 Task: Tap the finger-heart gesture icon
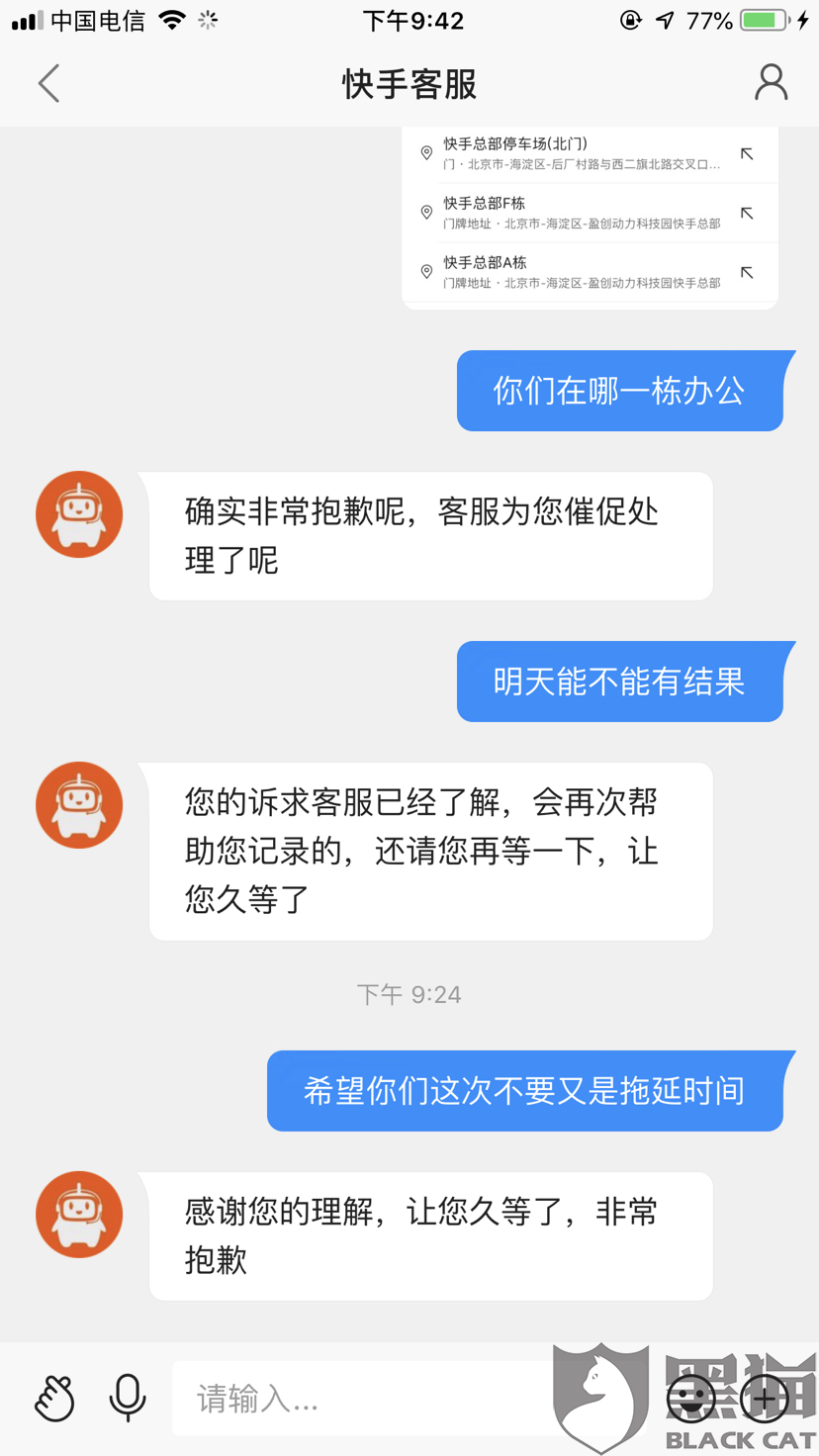tap(53, 1398)
